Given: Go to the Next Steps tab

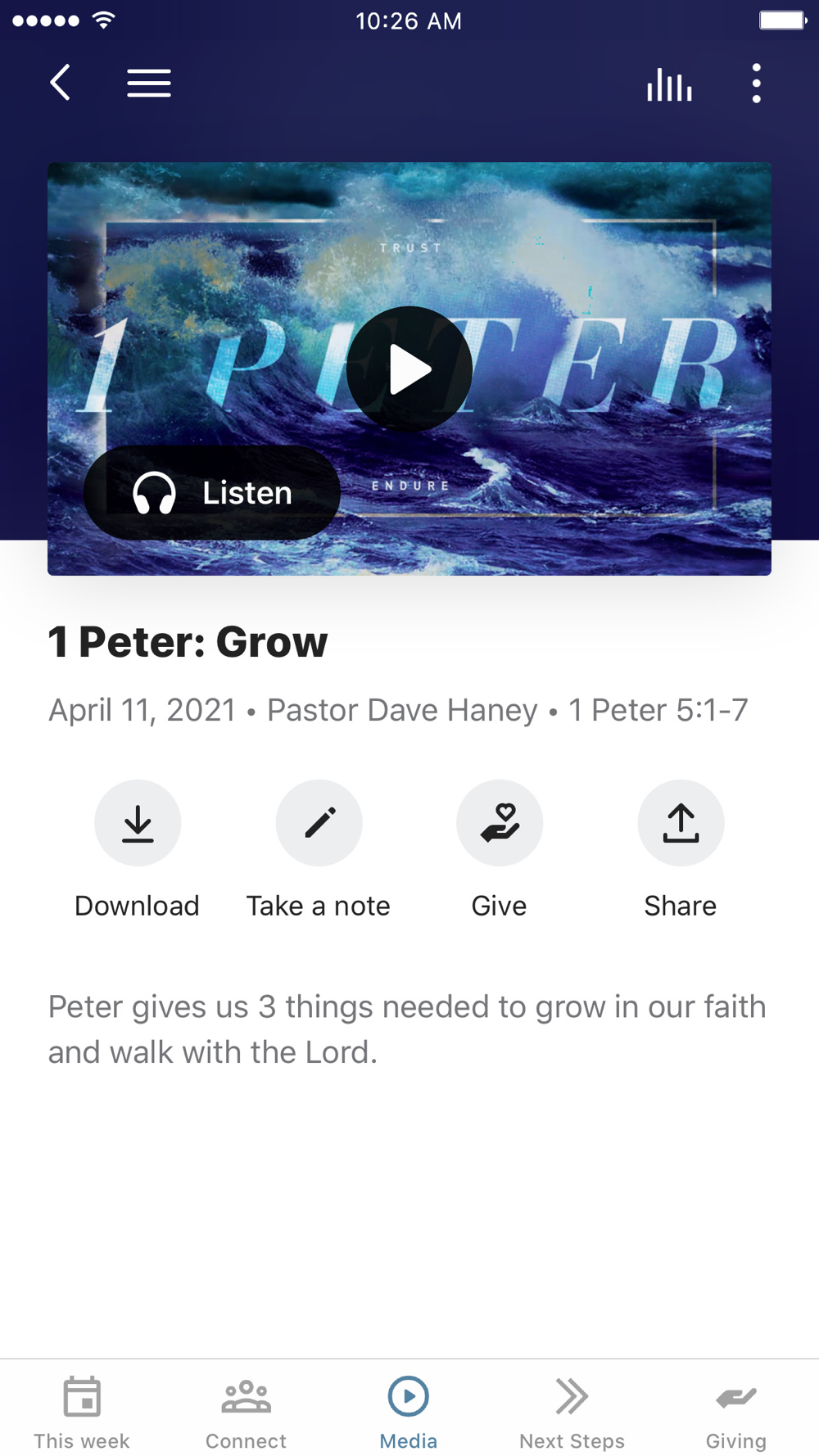Looking at the screenshot, I should 572,1412.
